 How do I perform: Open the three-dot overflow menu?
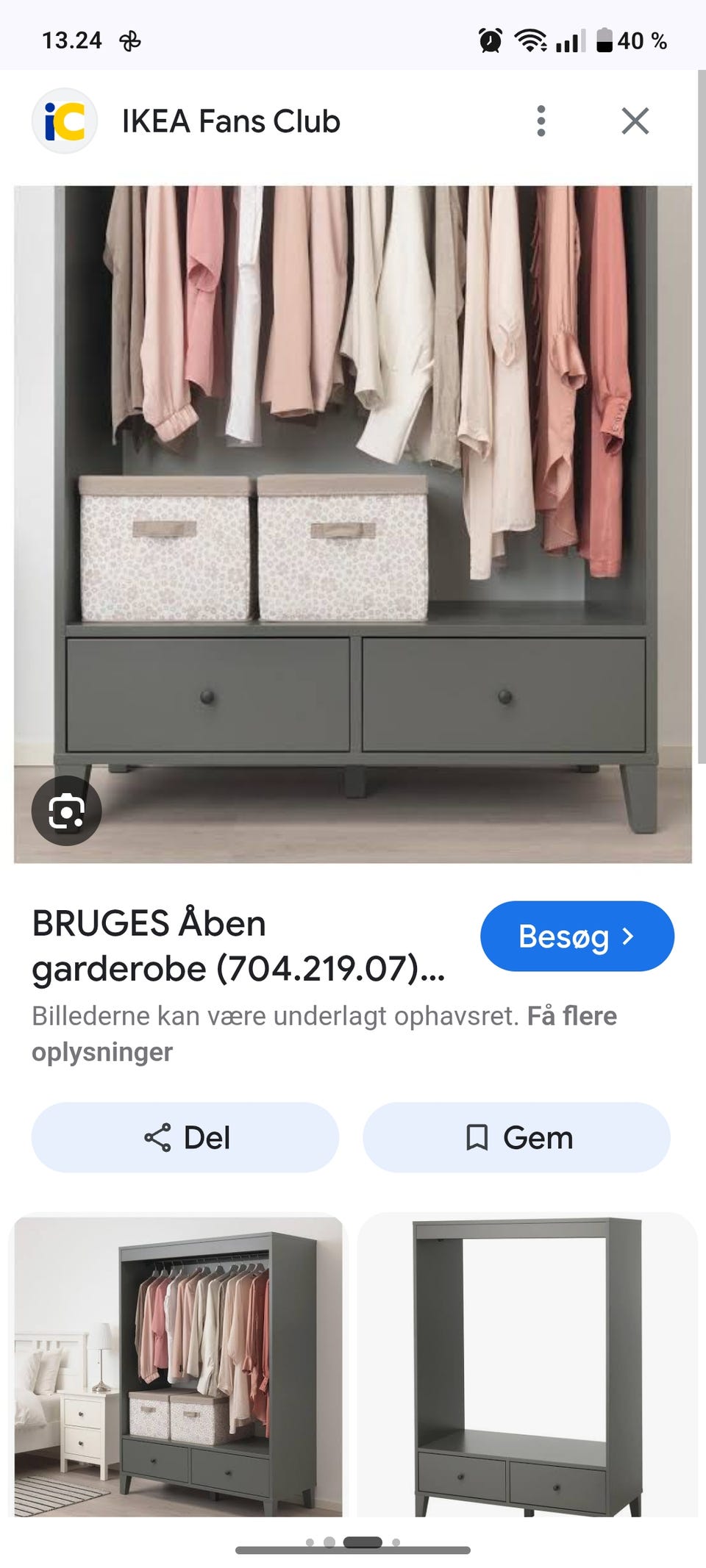click(x=542, y=121)
